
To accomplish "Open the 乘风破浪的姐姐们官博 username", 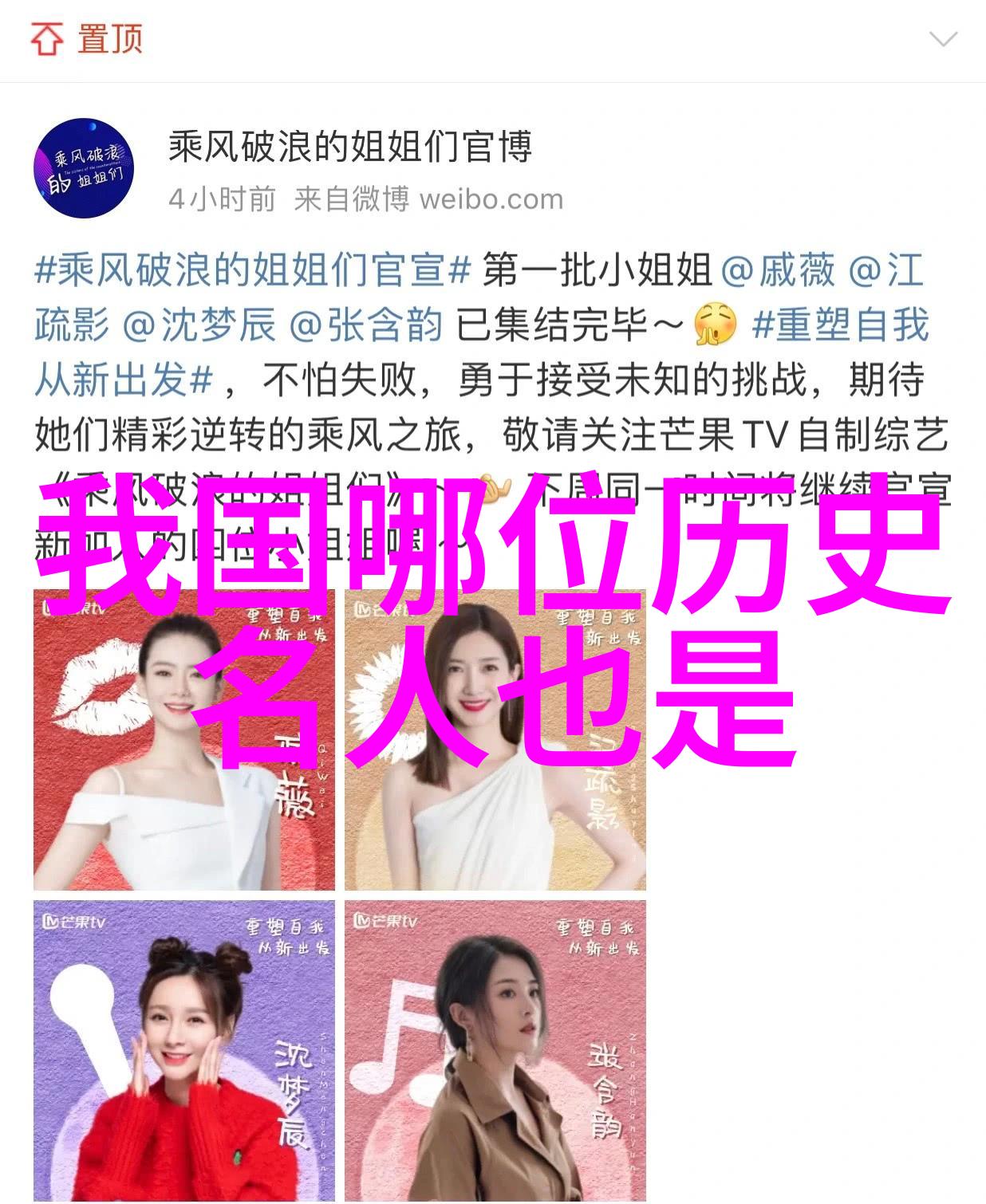I will coord(349,148).
